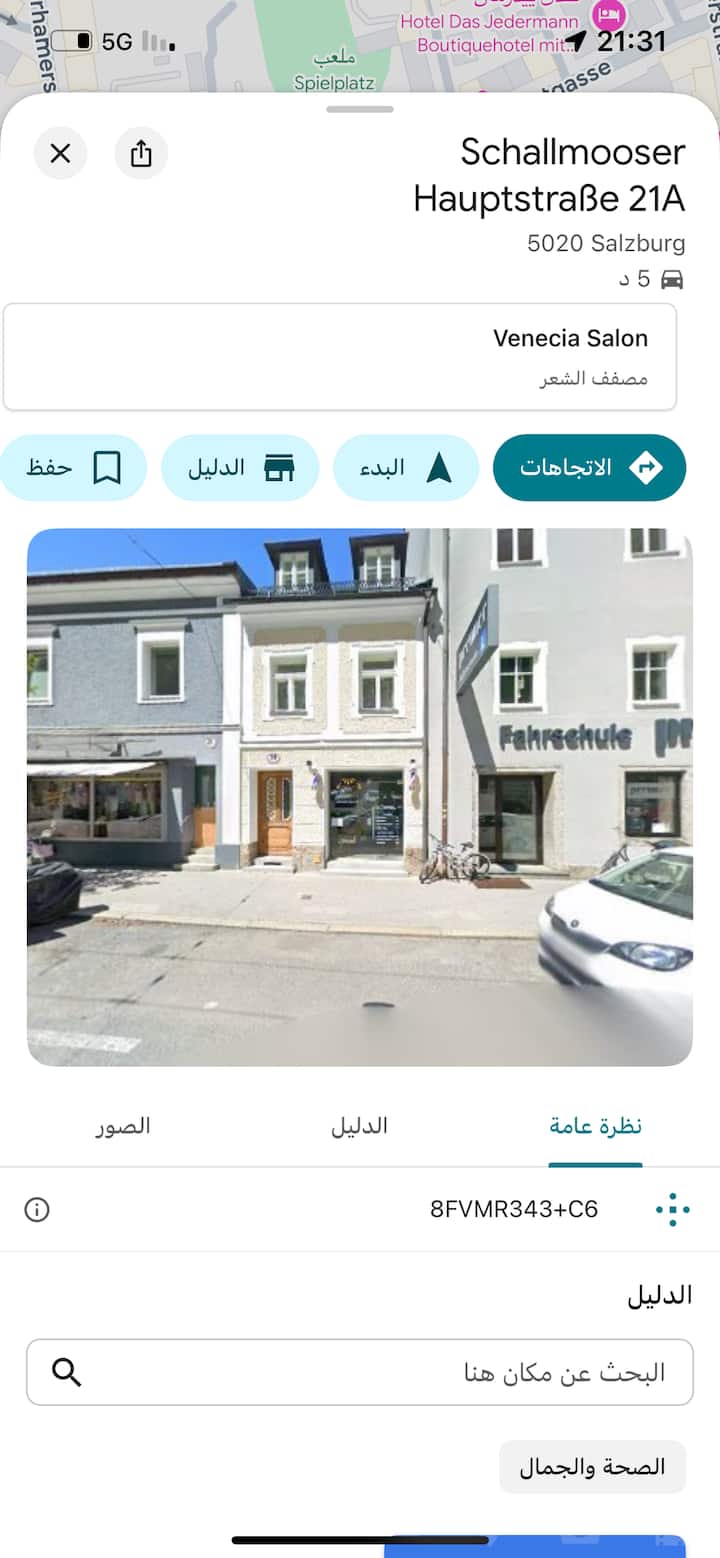Select the الصحة والجمال category chip
Screen dimensions: 720x1558
point(592,1467)
